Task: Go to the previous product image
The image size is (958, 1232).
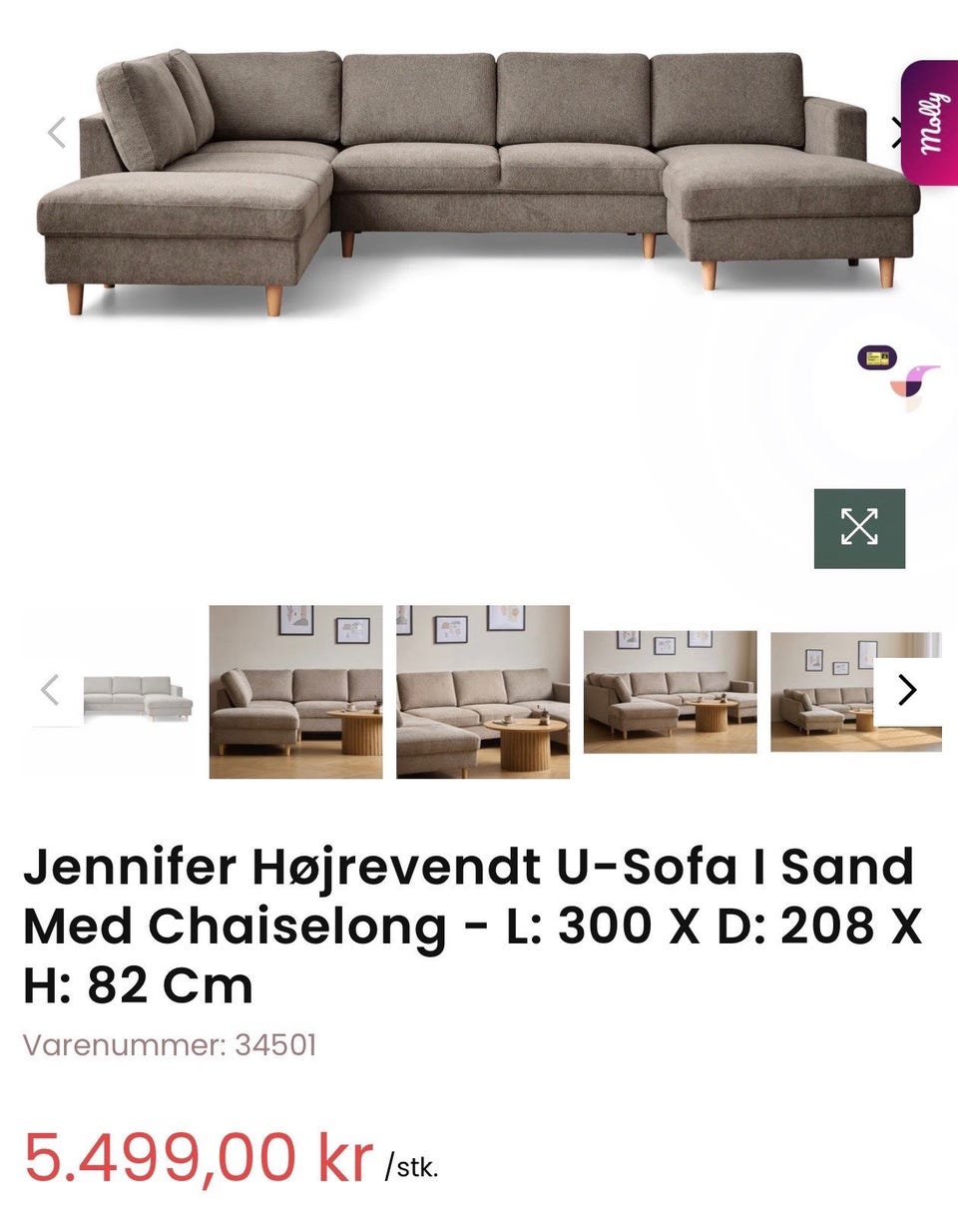Action: [55, 131]
